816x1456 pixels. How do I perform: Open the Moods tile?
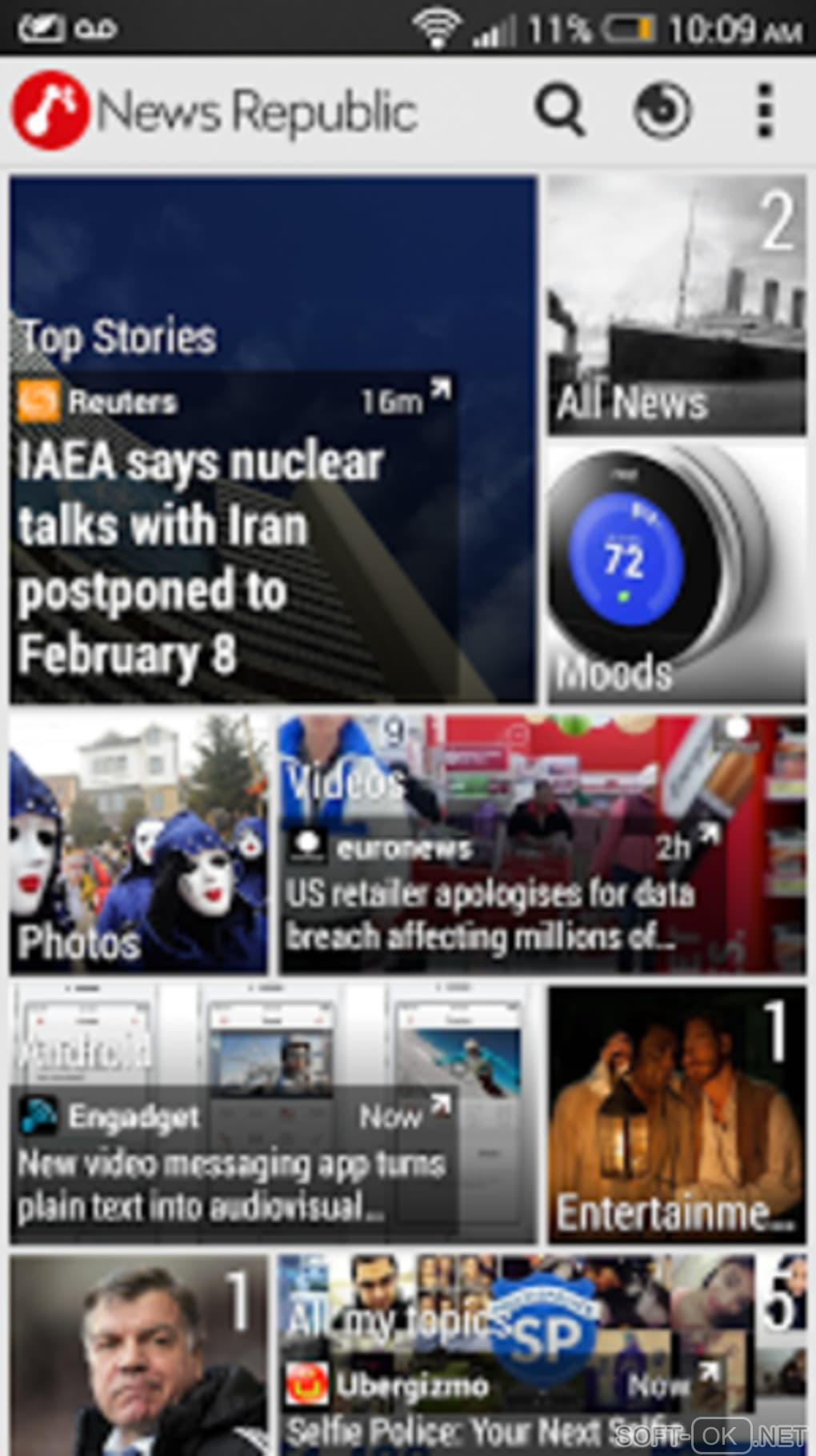(677, 575)
